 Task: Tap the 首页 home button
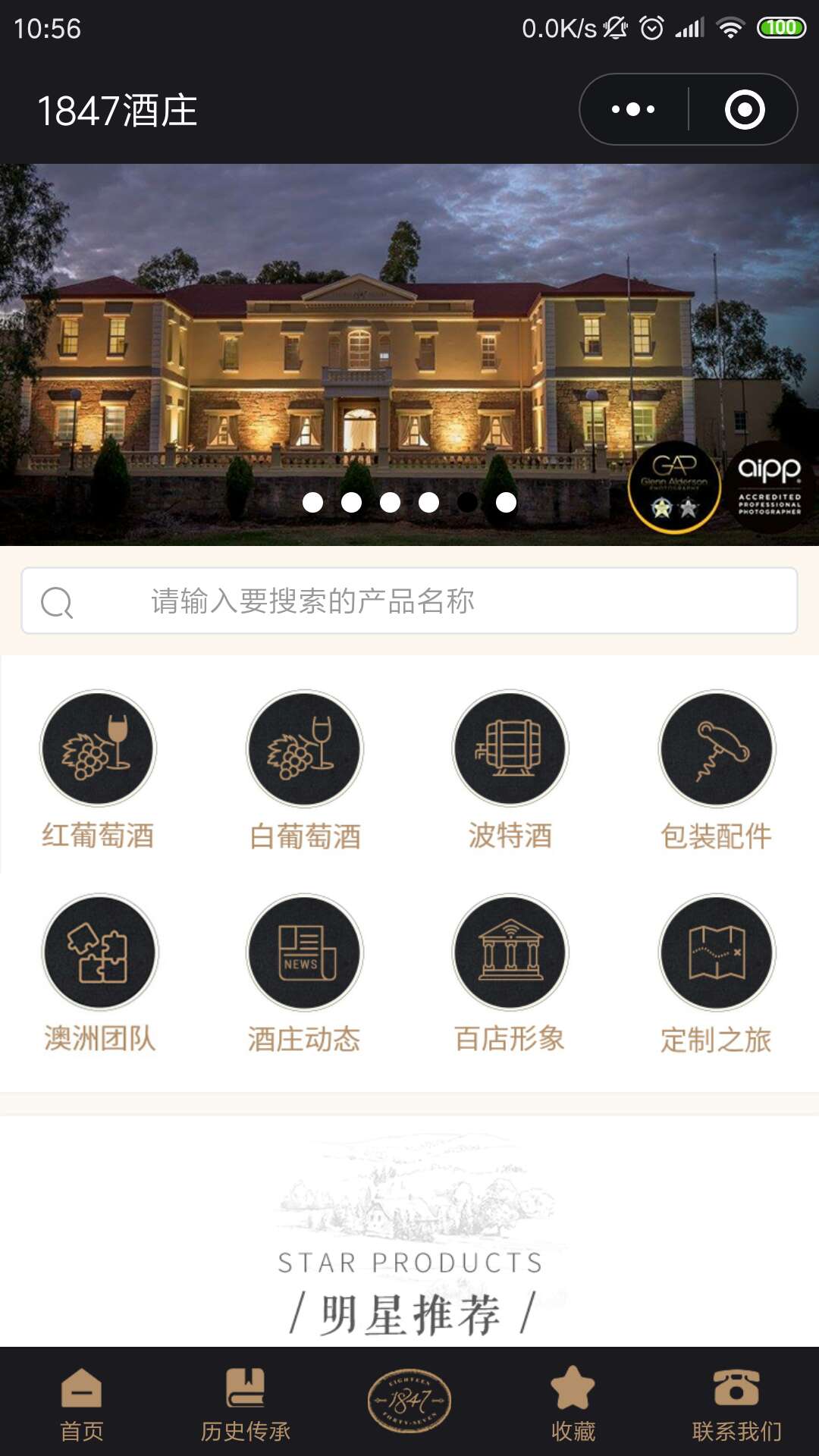tap(81, 1407)
